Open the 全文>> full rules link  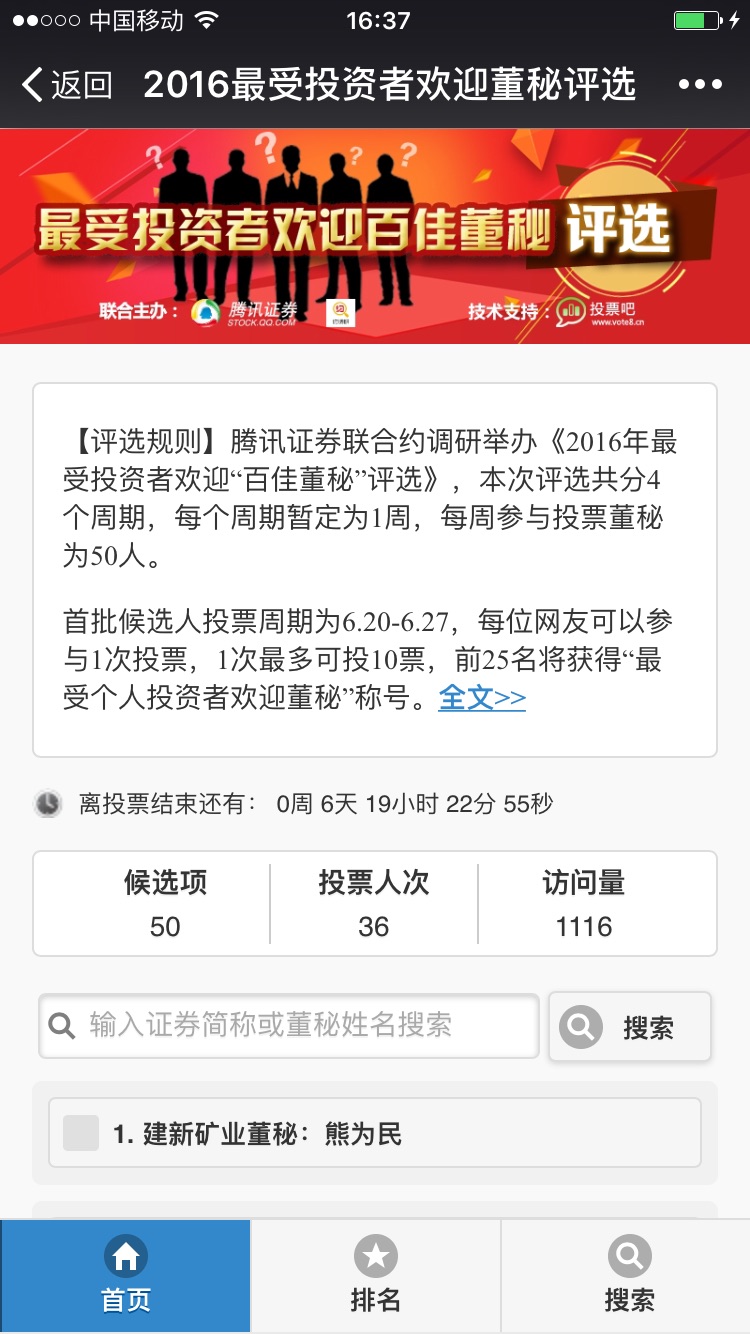482,698
